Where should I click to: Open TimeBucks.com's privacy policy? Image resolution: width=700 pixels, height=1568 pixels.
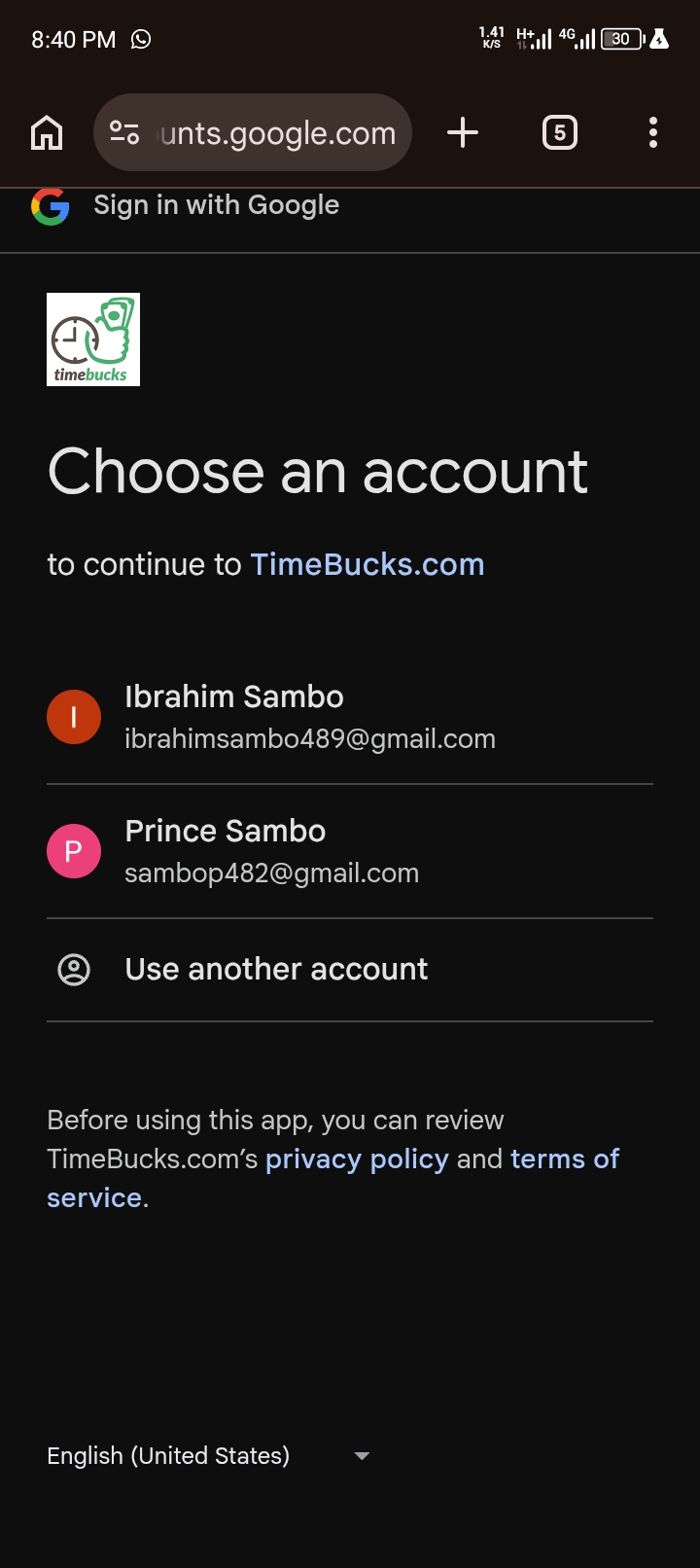[357, 1158]
